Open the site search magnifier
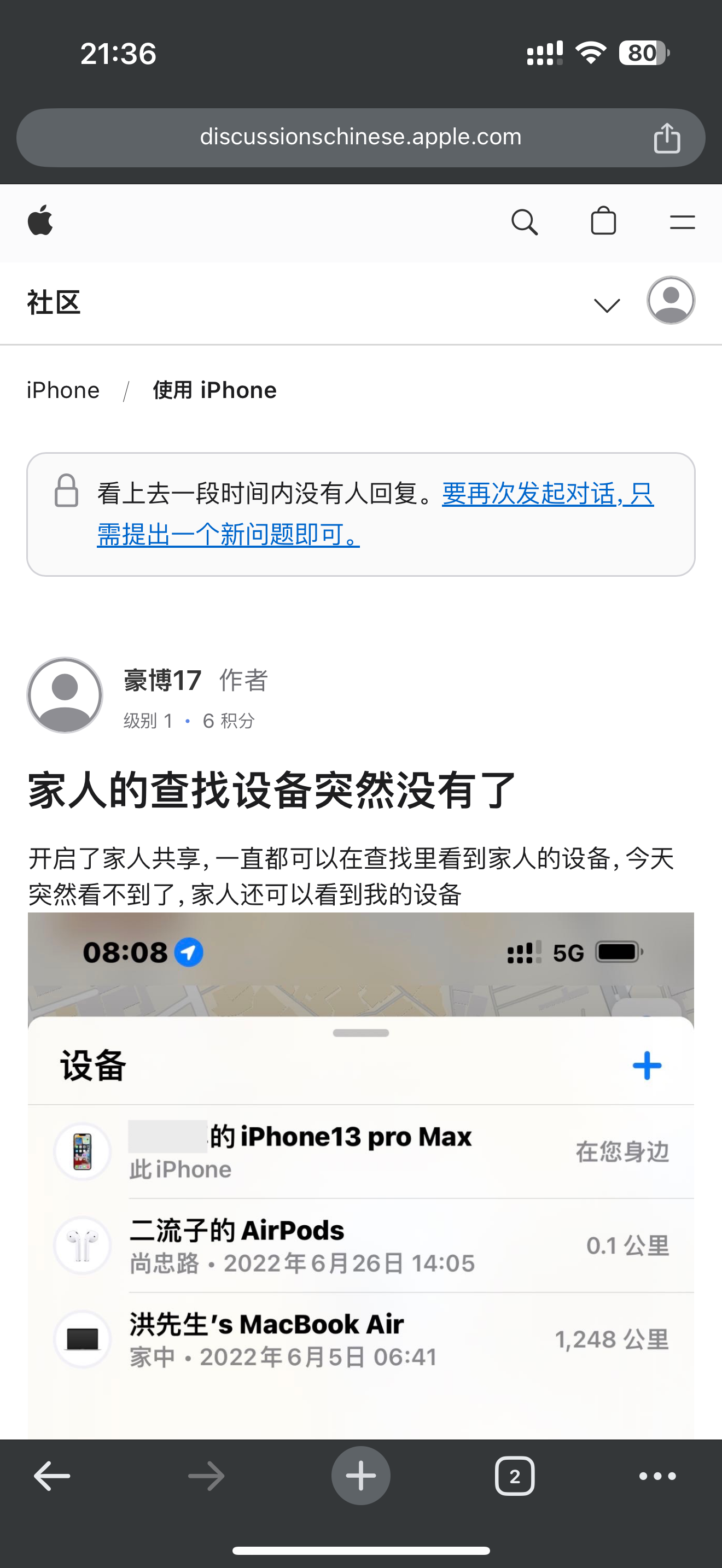 pyautogui.click(x=524, y=222)
